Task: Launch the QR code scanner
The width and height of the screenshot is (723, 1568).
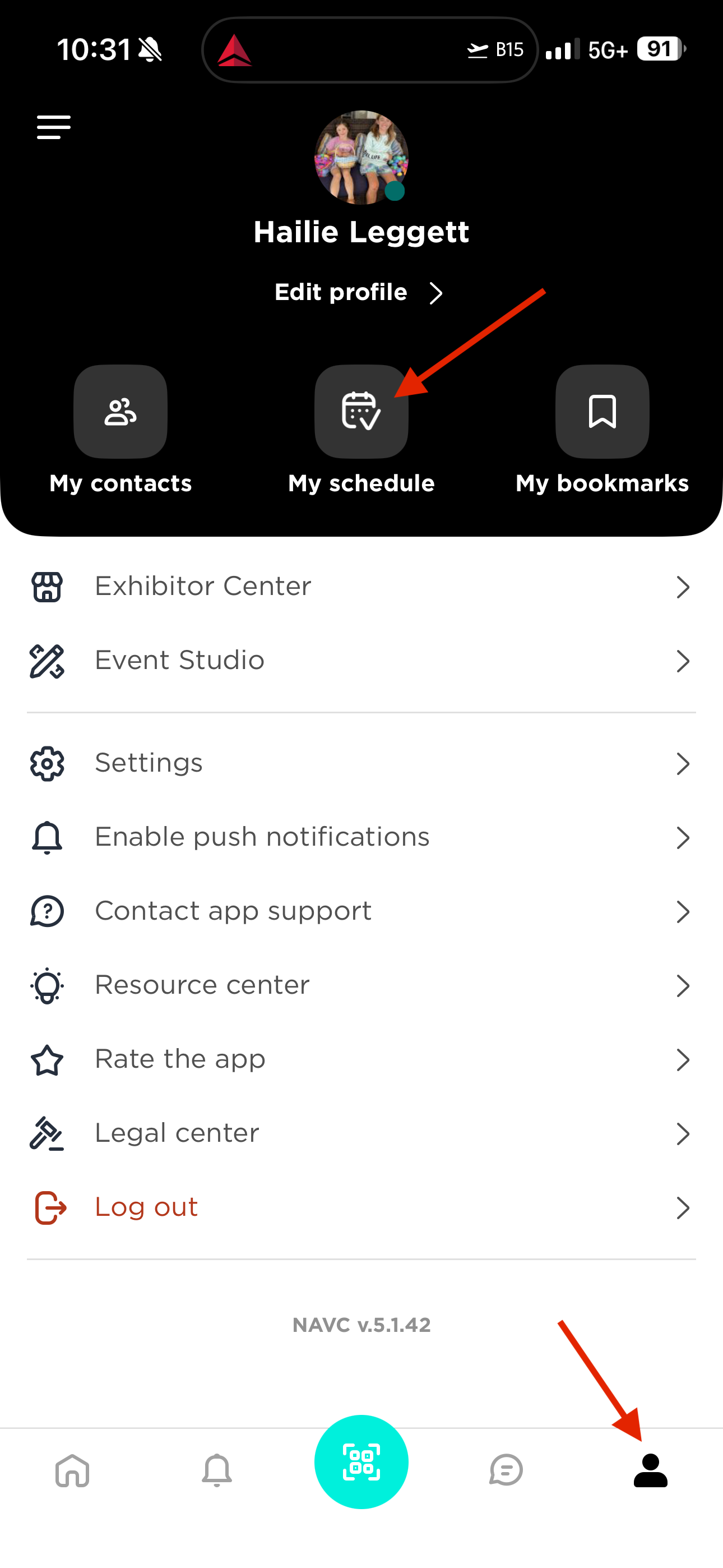Action: pos(361,1462)
